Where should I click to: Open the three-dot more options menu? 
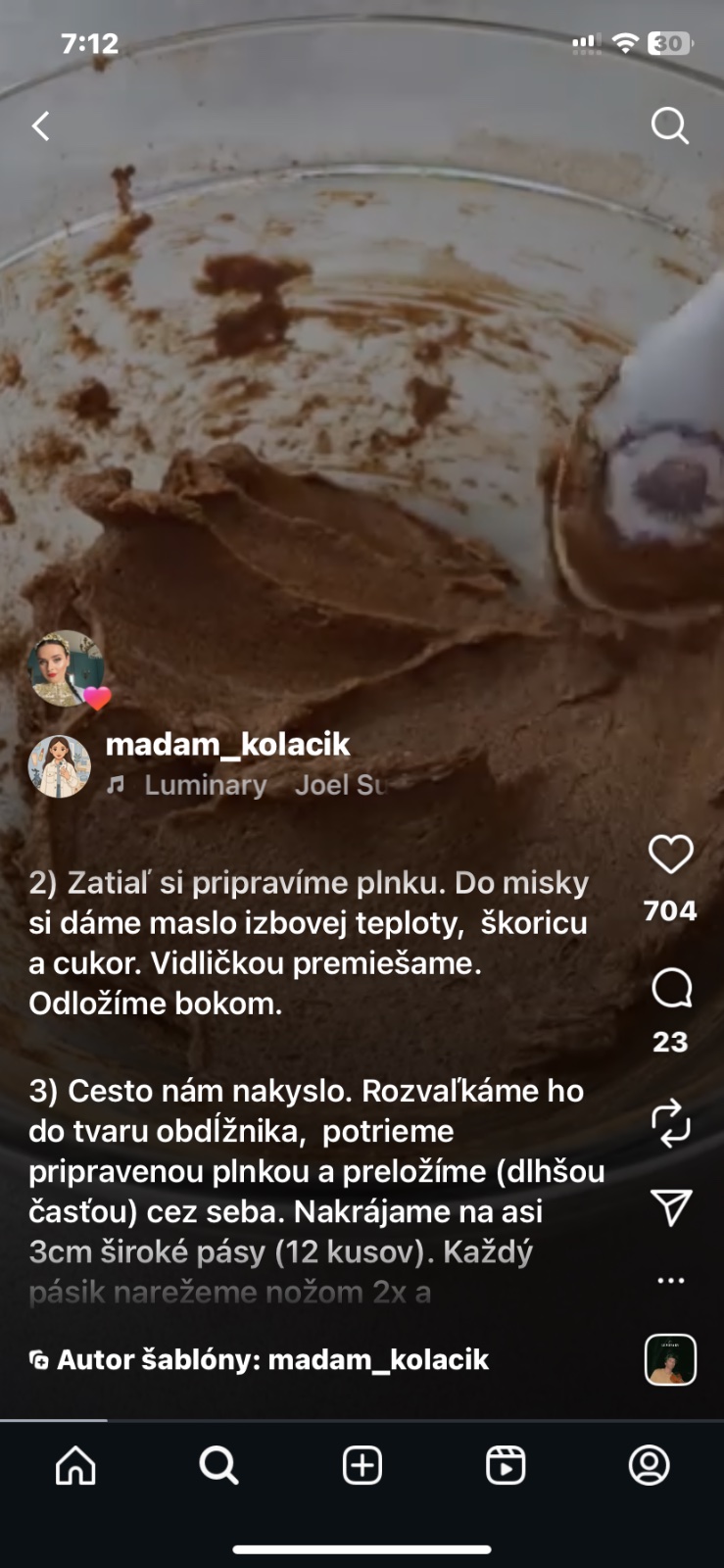[x=671, y=1280]
